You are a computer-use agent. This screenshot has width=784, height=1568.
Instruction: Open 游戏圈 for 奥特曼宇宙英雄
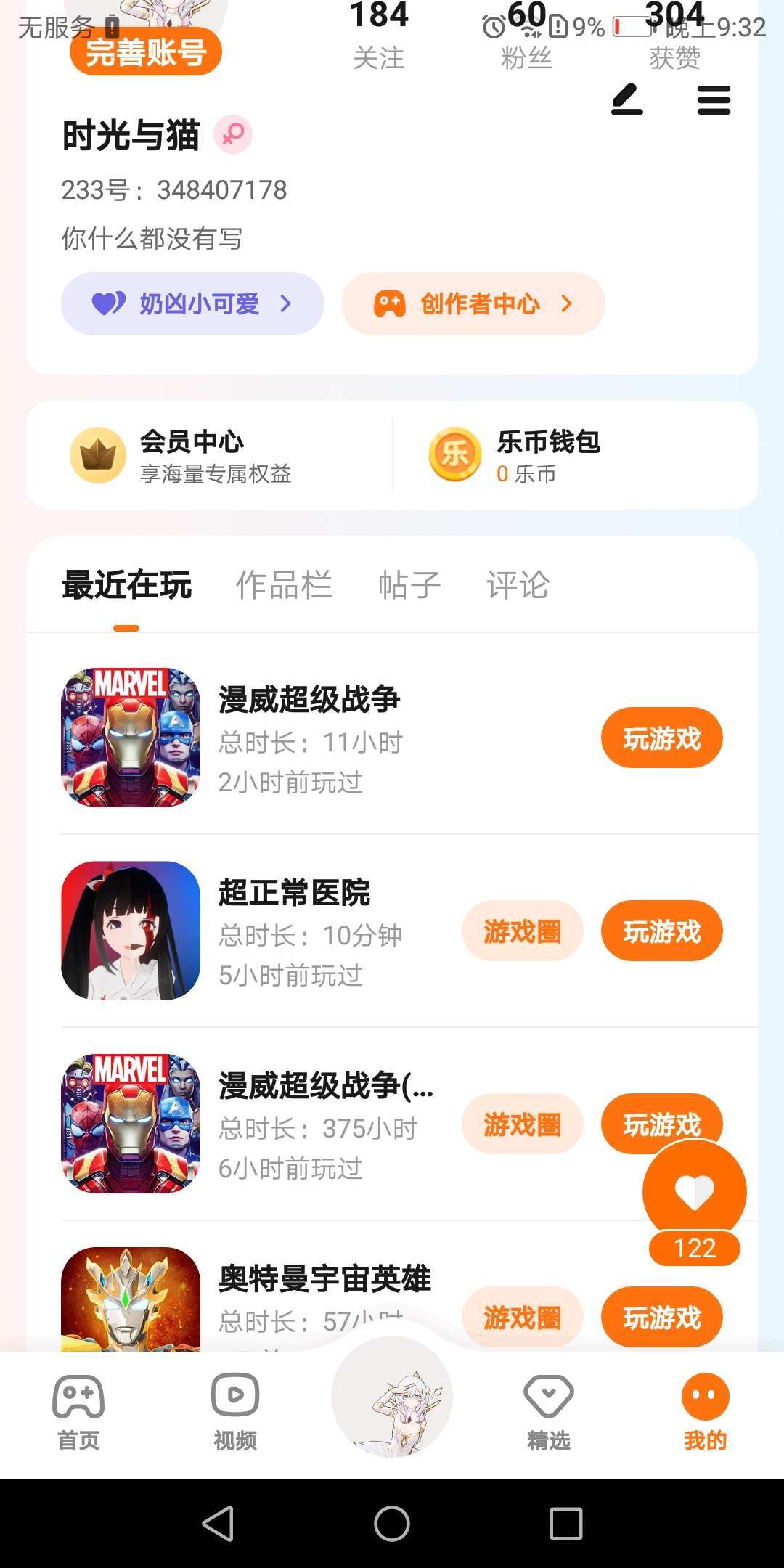pos(522,1317)
